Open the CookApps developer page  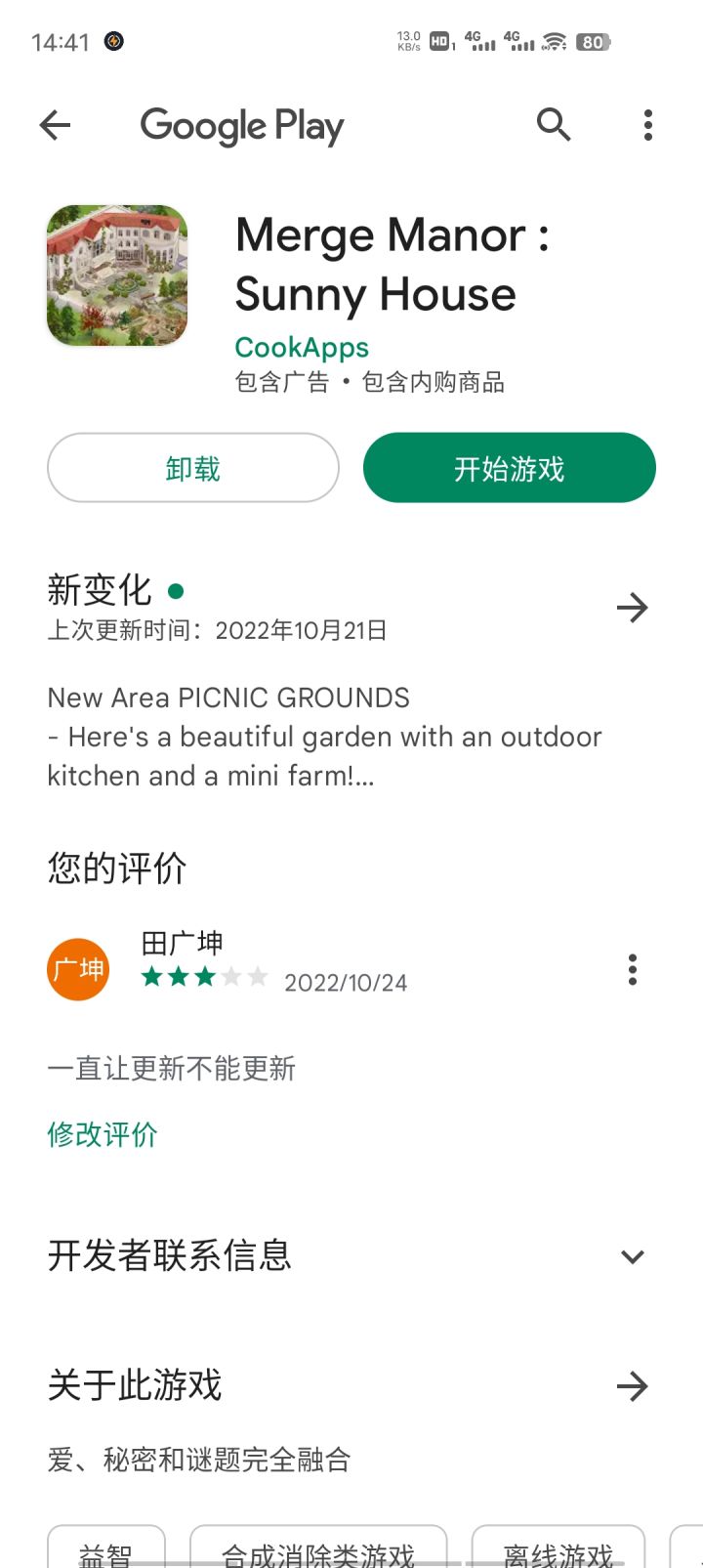point(302,347)
